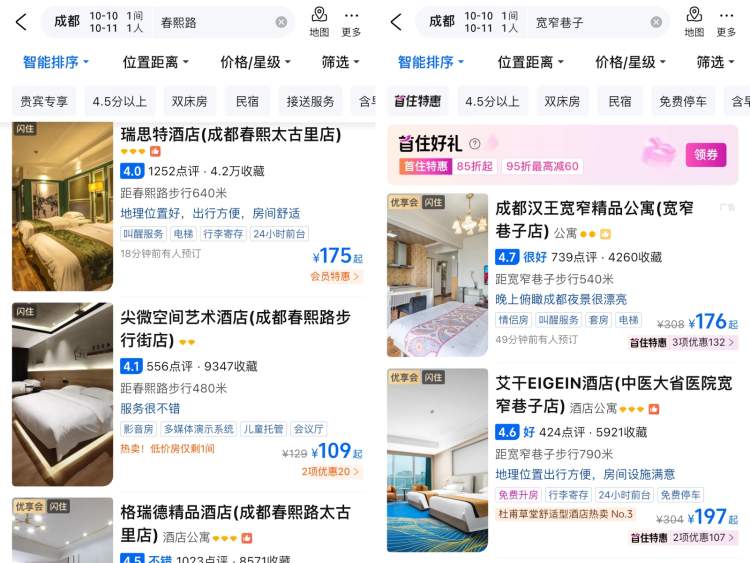Clear the 春熙路 search keyword

pyautogui.click(x=281, y=22)
